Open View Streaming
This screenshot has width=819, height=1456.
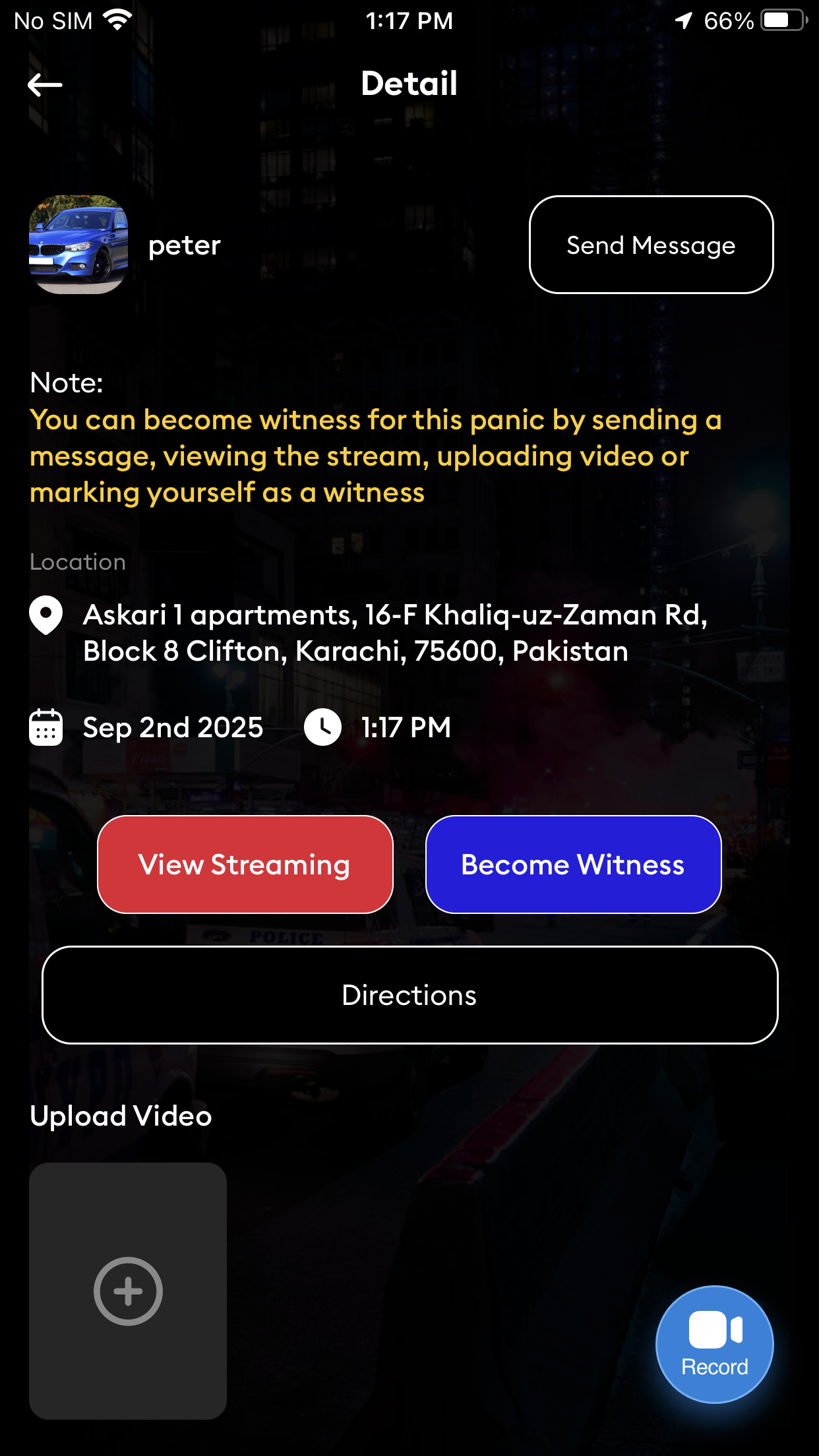click(245, 864)
